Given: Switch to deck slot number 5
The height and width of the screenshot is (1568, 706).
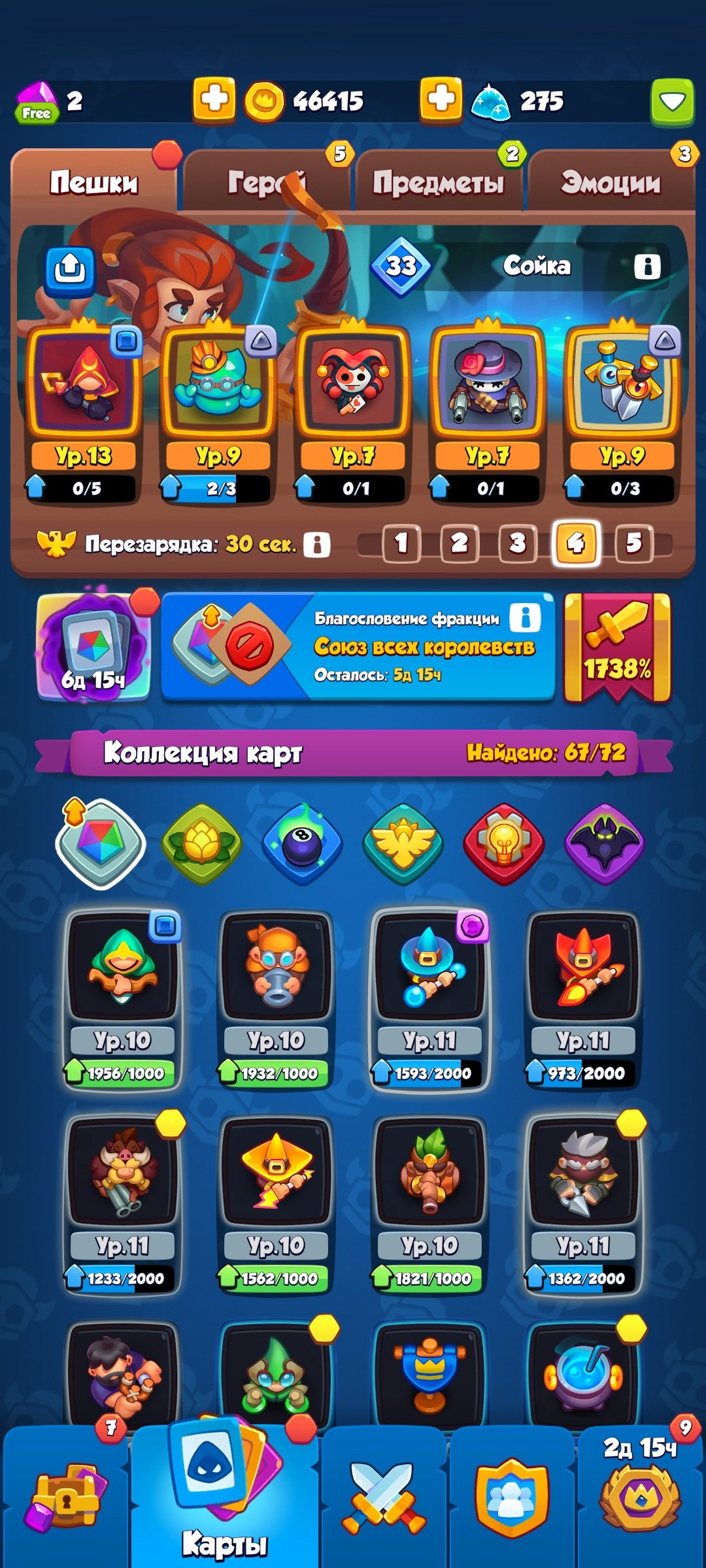Looking at the screenshot, I should 633,542.
